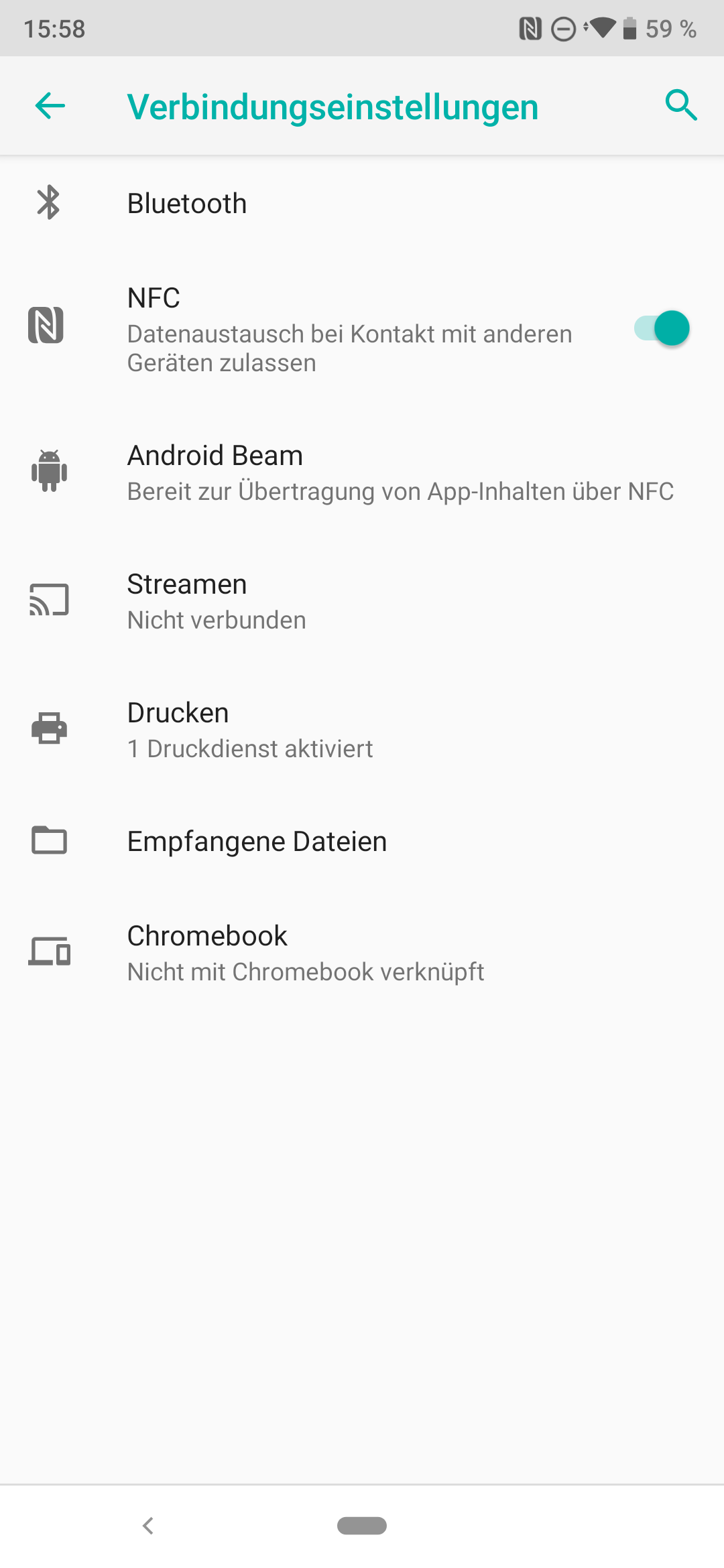Open Android Beam settings
Screen dimensions: 724x1568
click(x=362, y=472)
